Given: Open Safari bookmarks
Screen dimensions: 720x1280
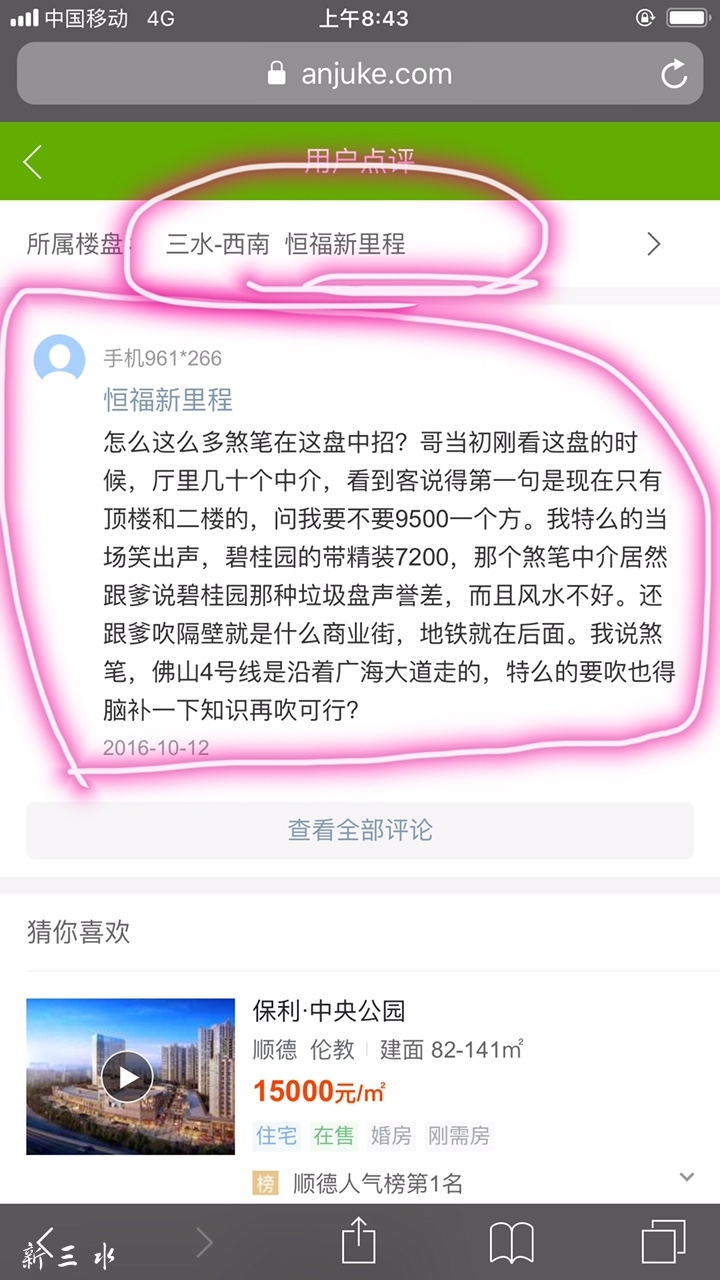Looking at the screenshot, I should point(511,1243).
